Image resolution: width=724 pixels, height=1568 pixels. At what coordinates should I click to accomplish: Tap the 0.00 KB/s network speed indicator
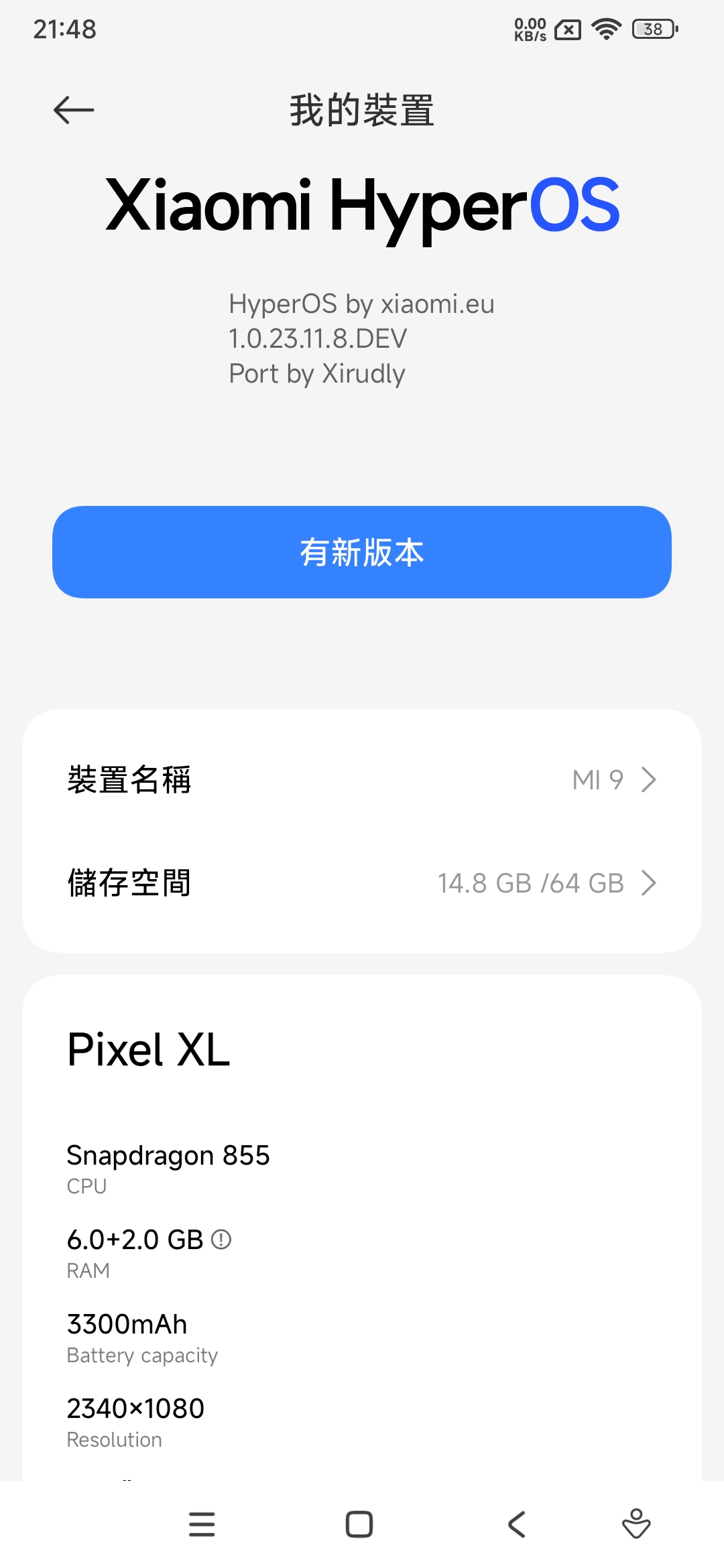coord(529,29)
